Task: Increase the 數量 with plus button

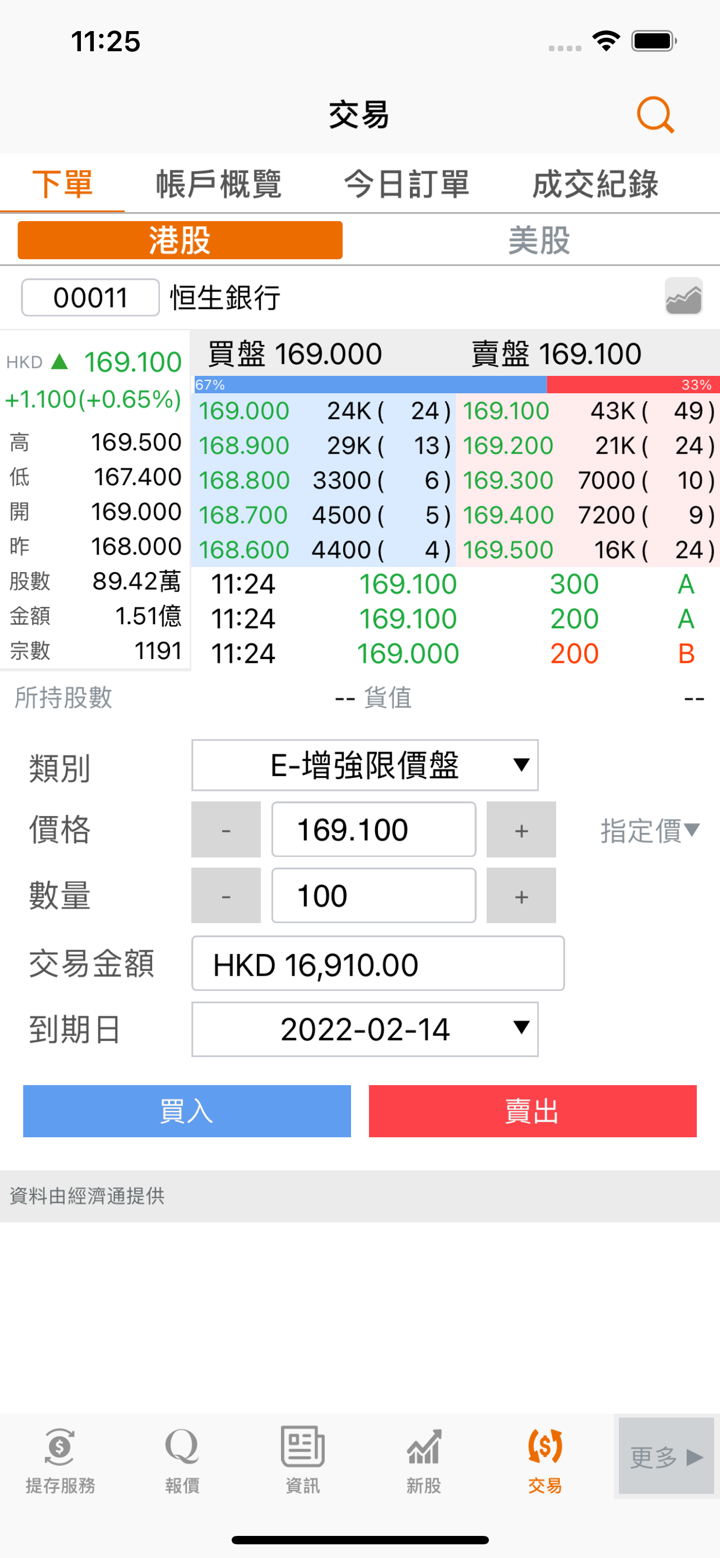Action: 521,896
